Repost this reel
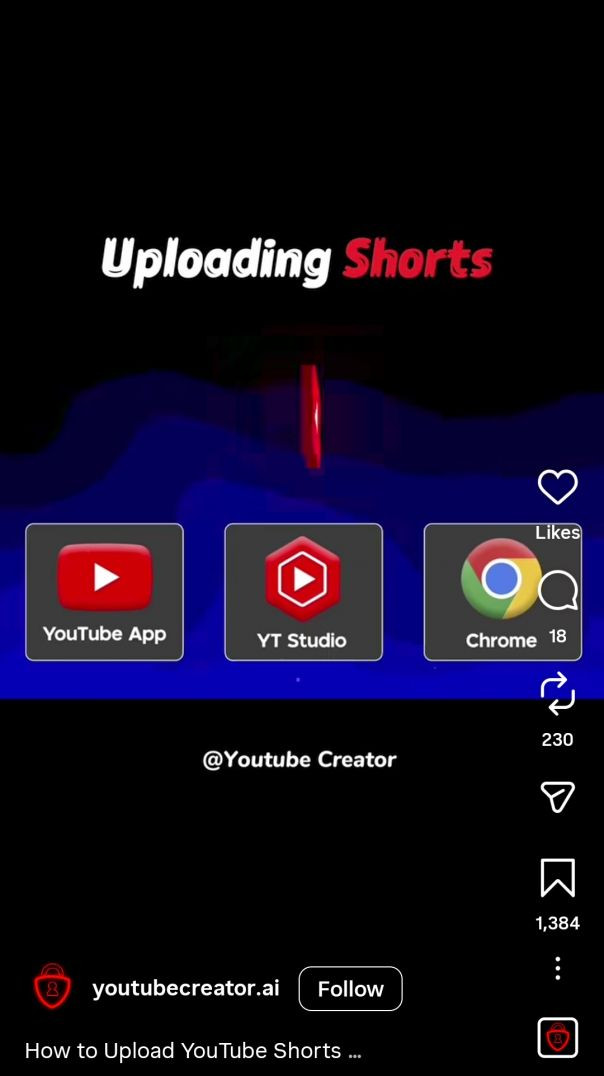Screen dimensions: 604x1076 [557, 693]
